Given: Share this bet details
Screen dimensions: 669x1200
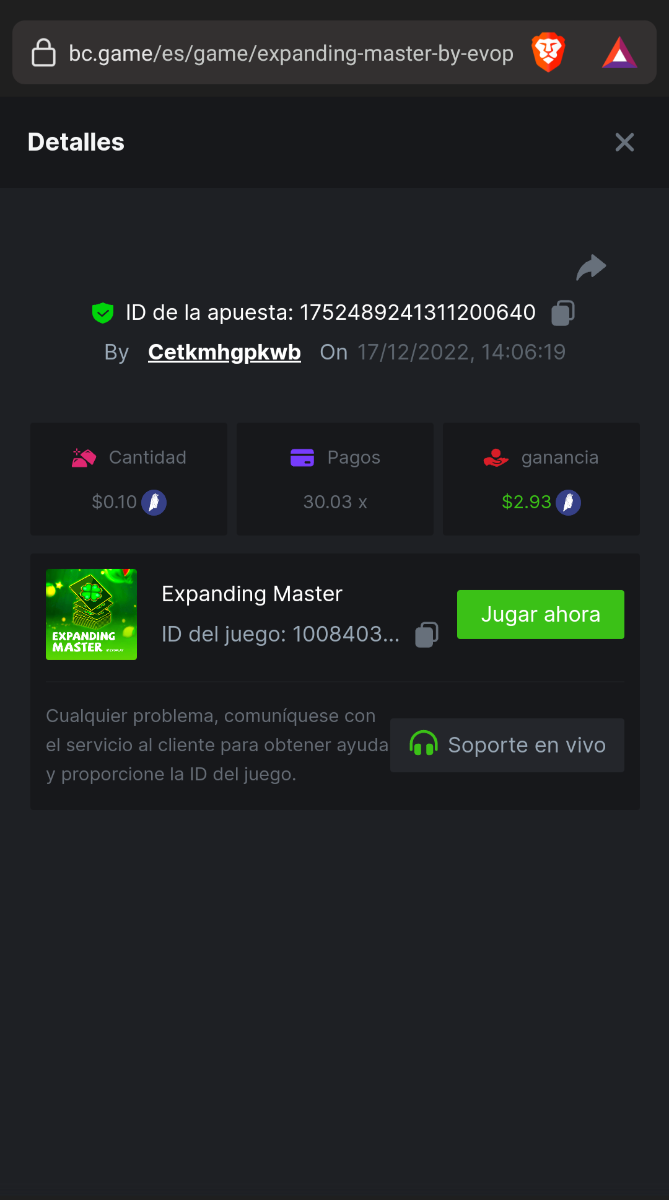Looking at the screenshot, I should point(591,267).
